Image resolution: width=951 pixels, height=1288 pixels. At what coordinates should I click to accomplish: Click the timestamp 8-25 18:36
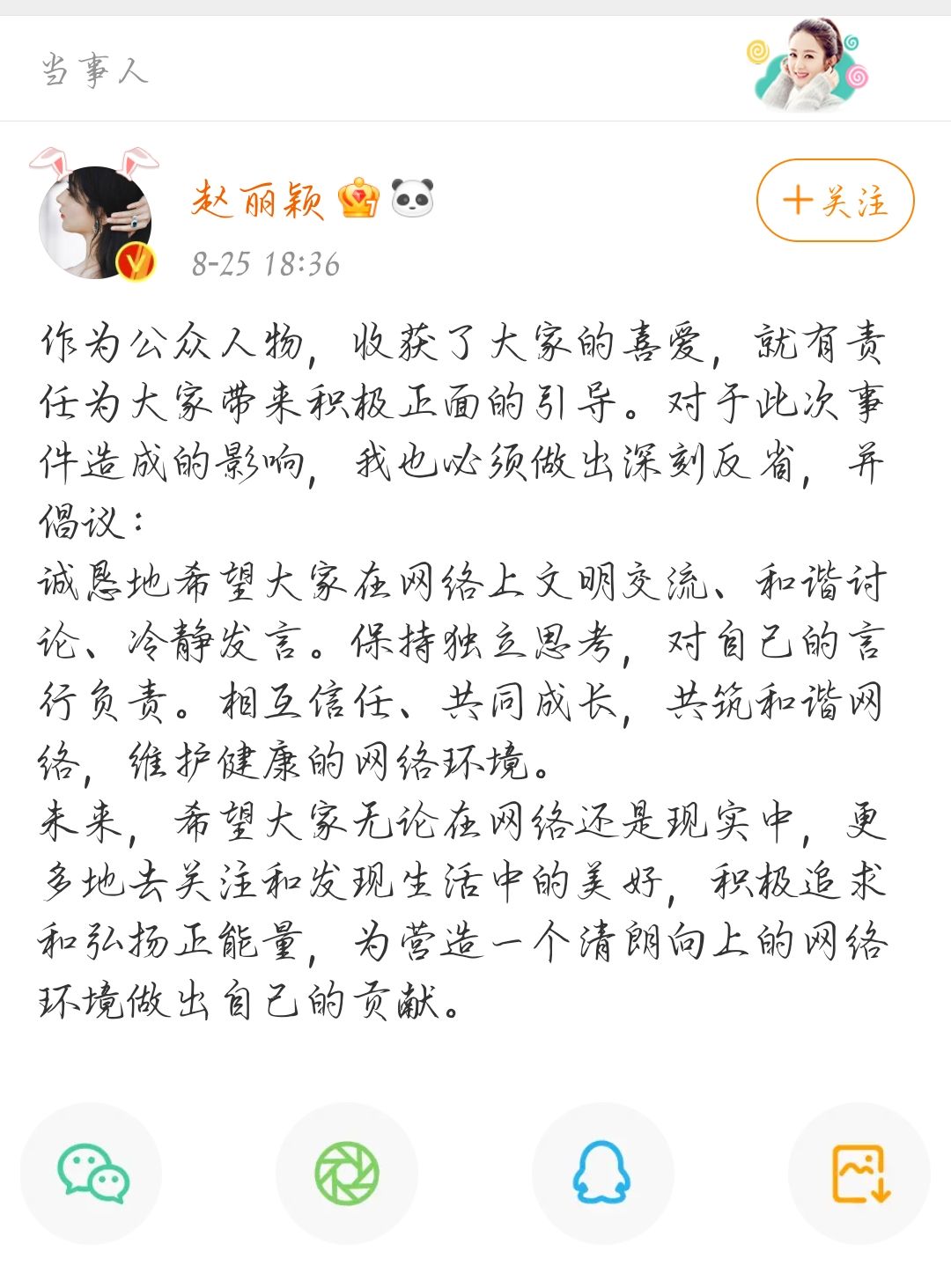click(x=267, y=260)
